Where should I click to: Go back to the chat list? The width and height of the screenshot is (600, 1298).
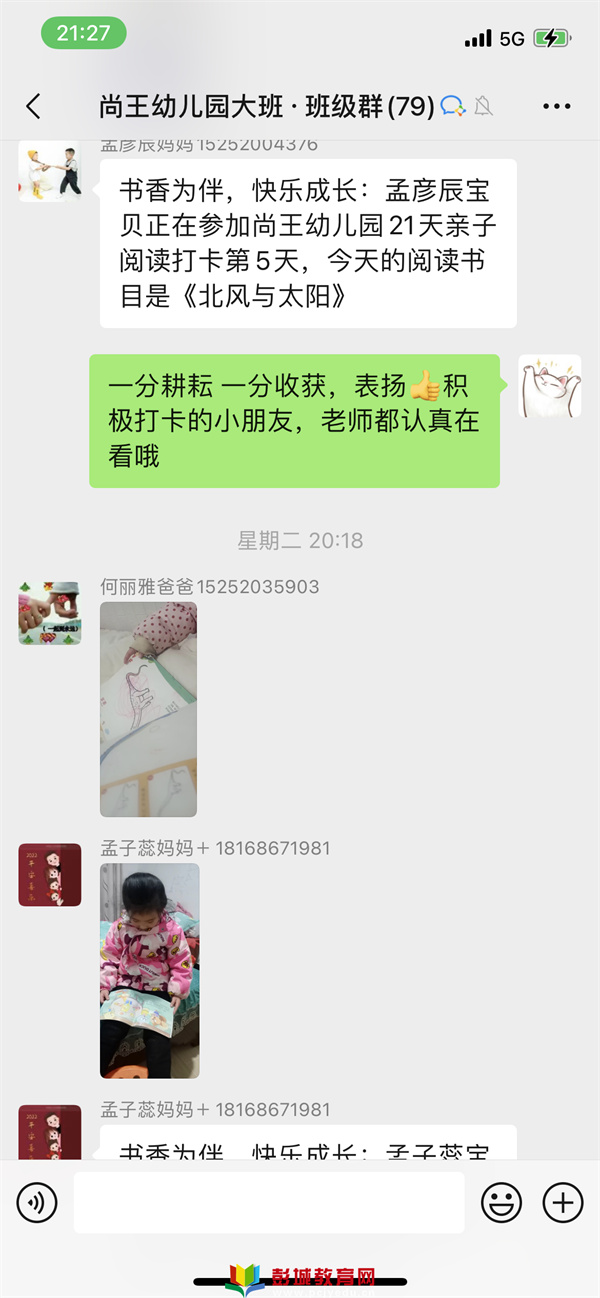(33, 106)
